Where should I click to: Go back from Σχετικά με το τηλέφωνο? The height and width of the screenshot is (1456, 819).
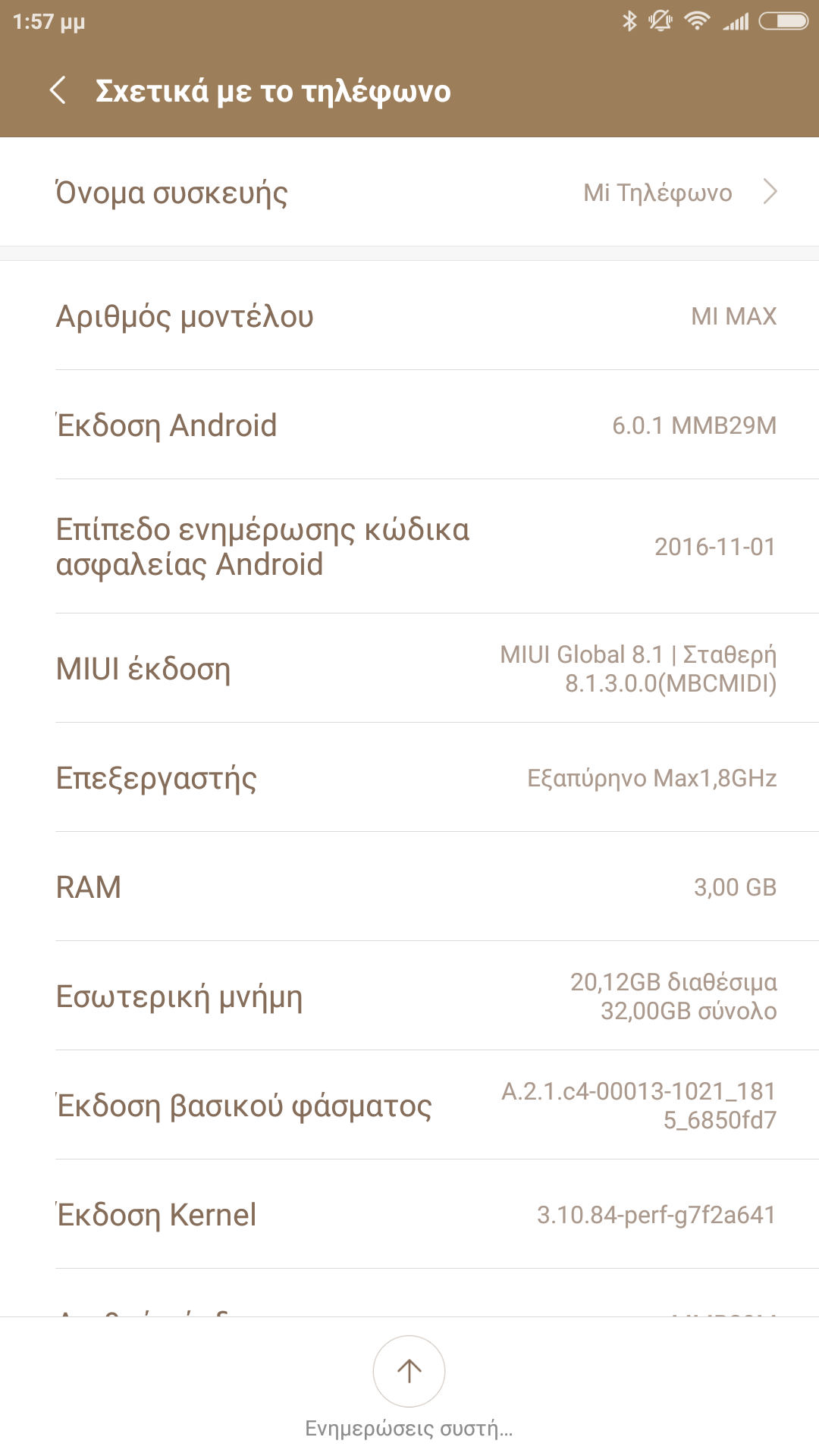click(x=58, y=90)
